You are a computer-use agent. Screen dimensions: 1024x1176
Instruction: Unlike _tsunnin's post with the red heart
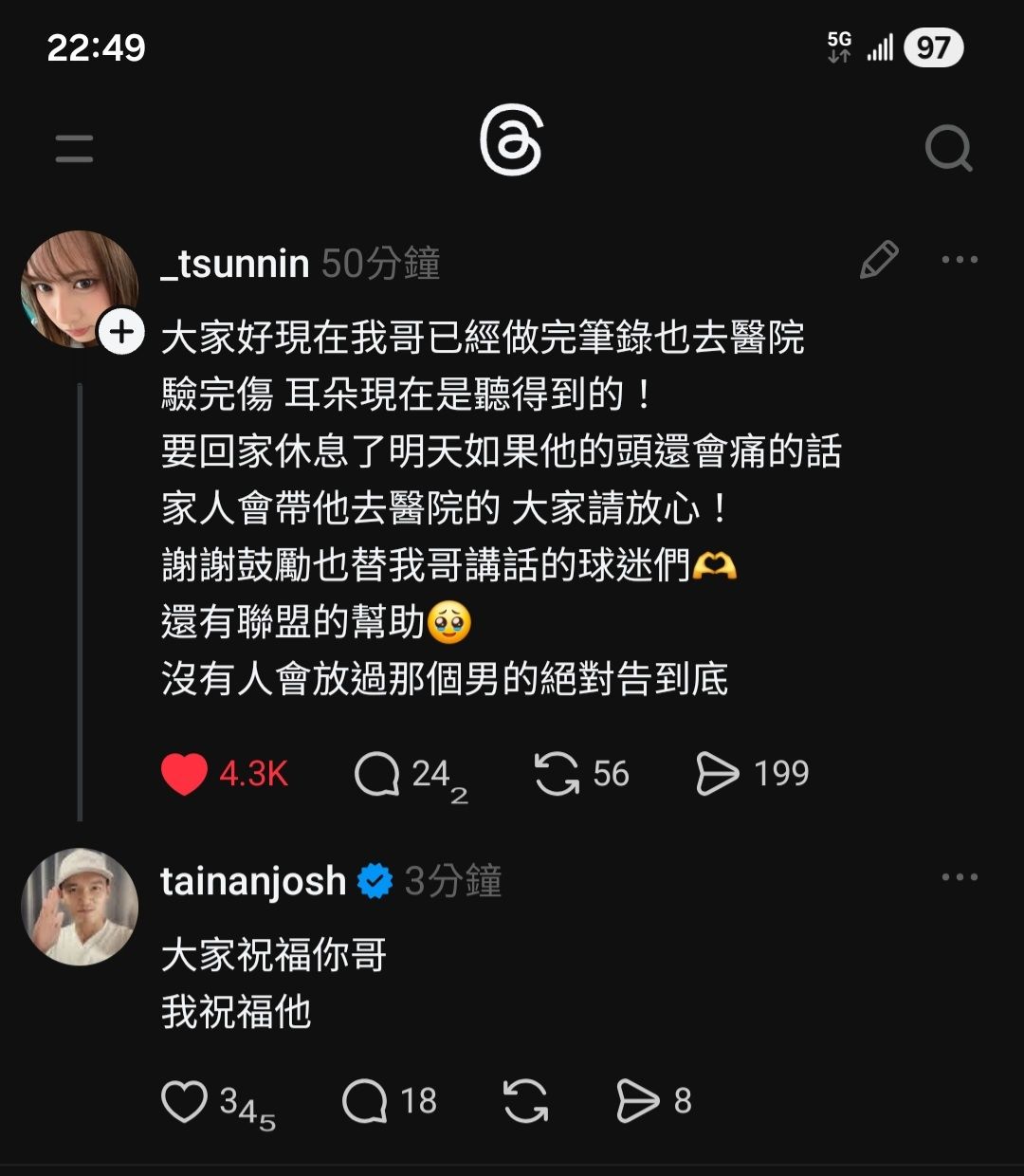(184, 774)
